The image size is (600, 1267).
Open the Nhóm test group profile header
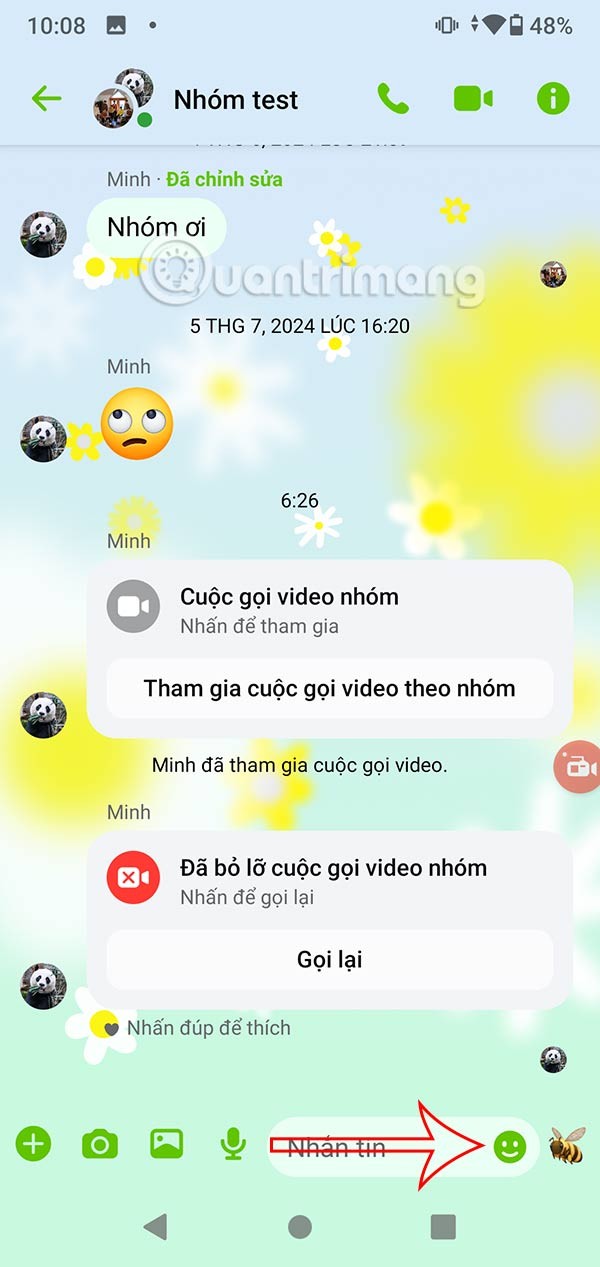pyautogui.click(x=236, y=100)
